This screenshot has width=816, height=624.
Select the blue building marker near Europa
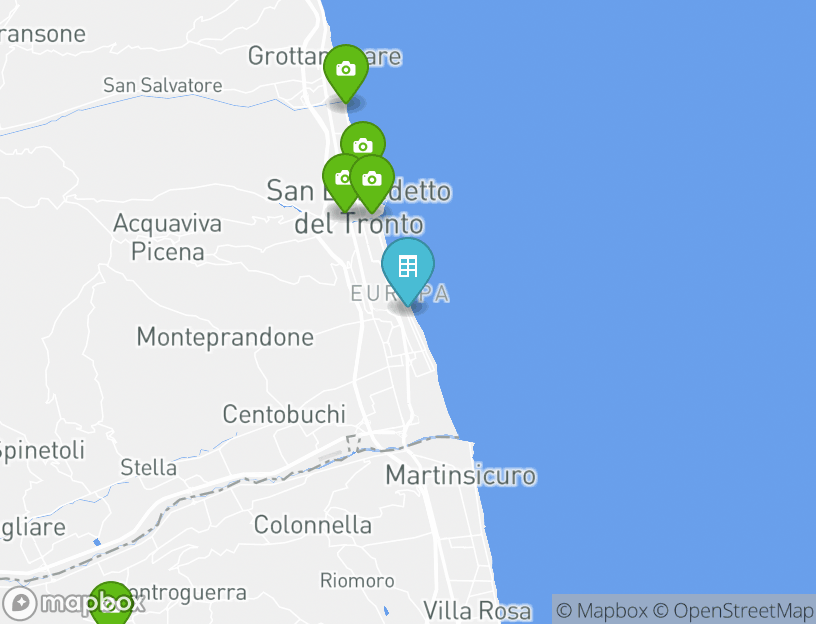[408, 266]
